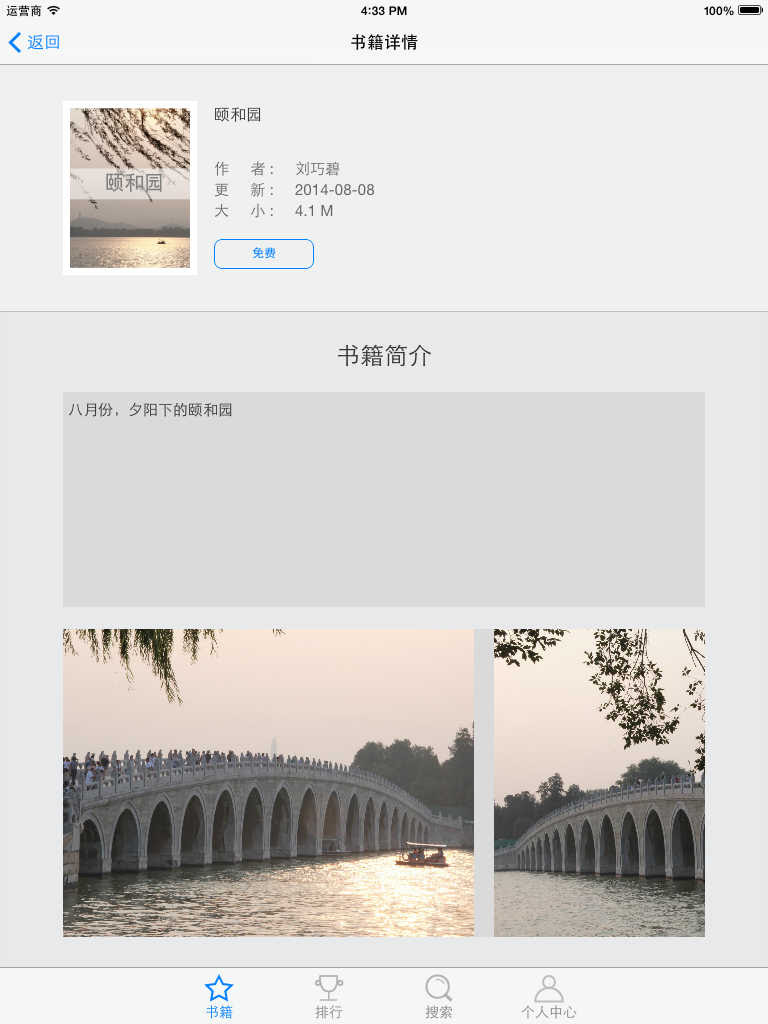This screenshot has height=1024, width=768.
Task: Go back using the 返回 button
Action: 35,42
